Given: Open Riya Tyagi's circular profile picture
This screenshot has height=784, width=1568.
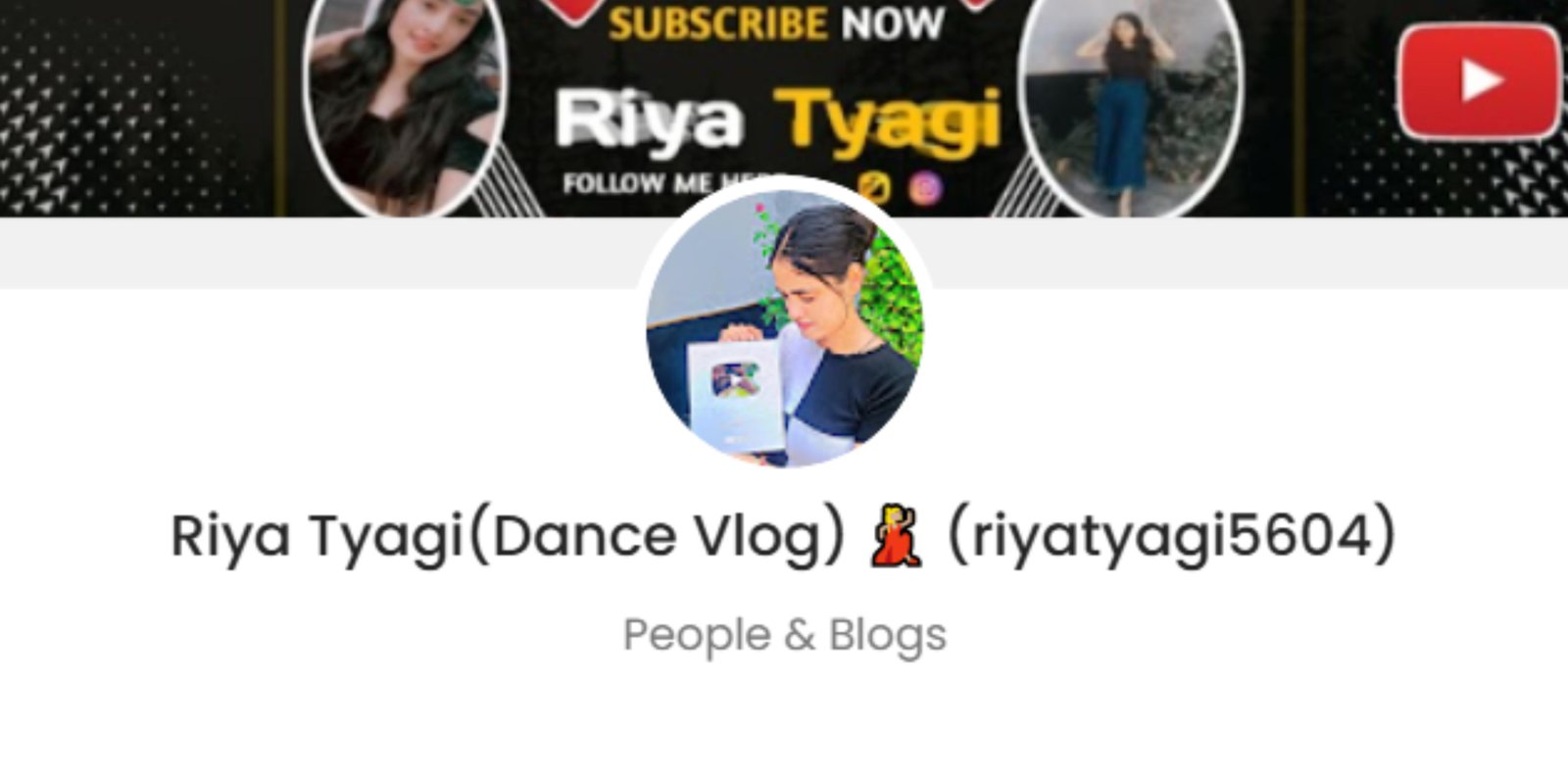Looking at the screenshot, I should [x=784, y=328].
